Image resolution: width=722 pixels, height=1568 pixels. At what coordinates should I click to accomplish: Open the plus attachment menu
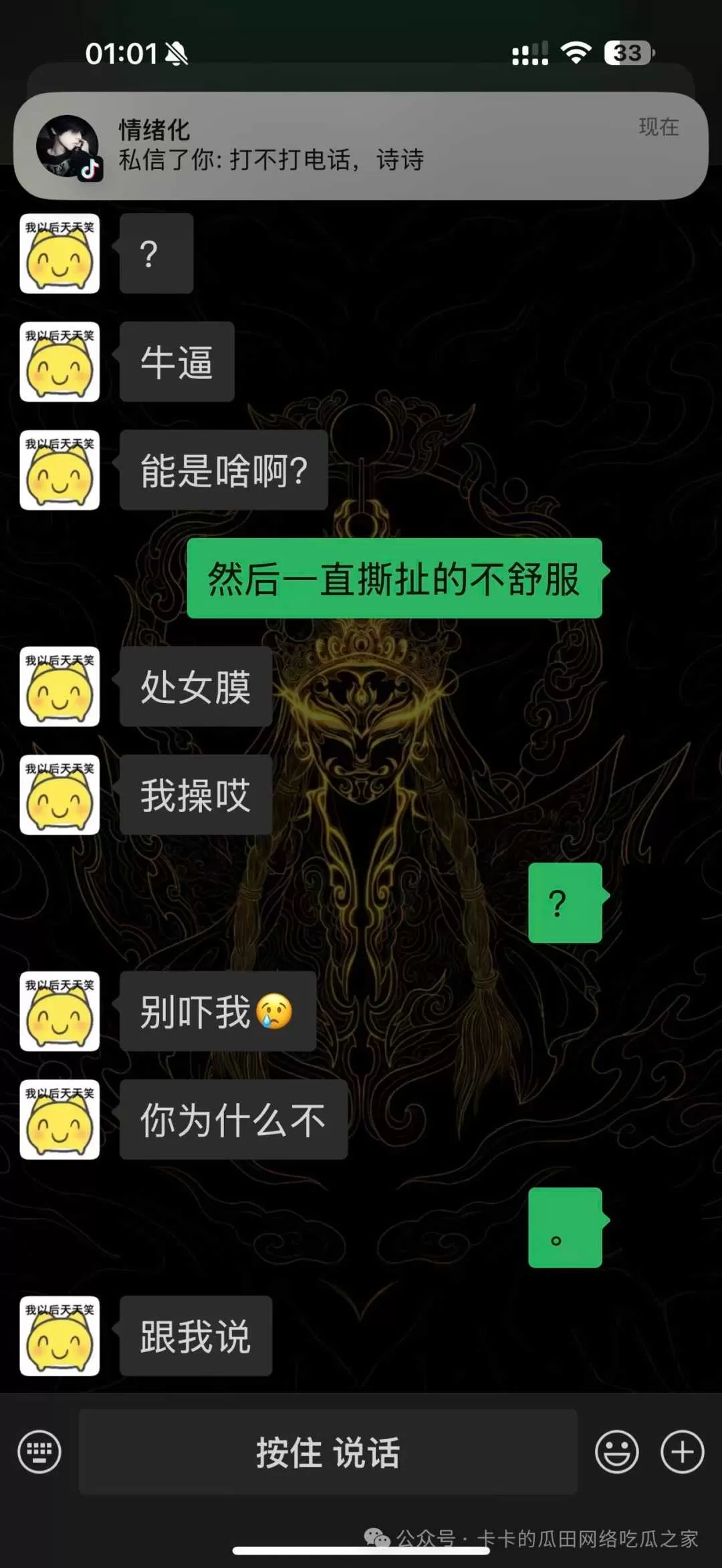tap(683, 1452)
